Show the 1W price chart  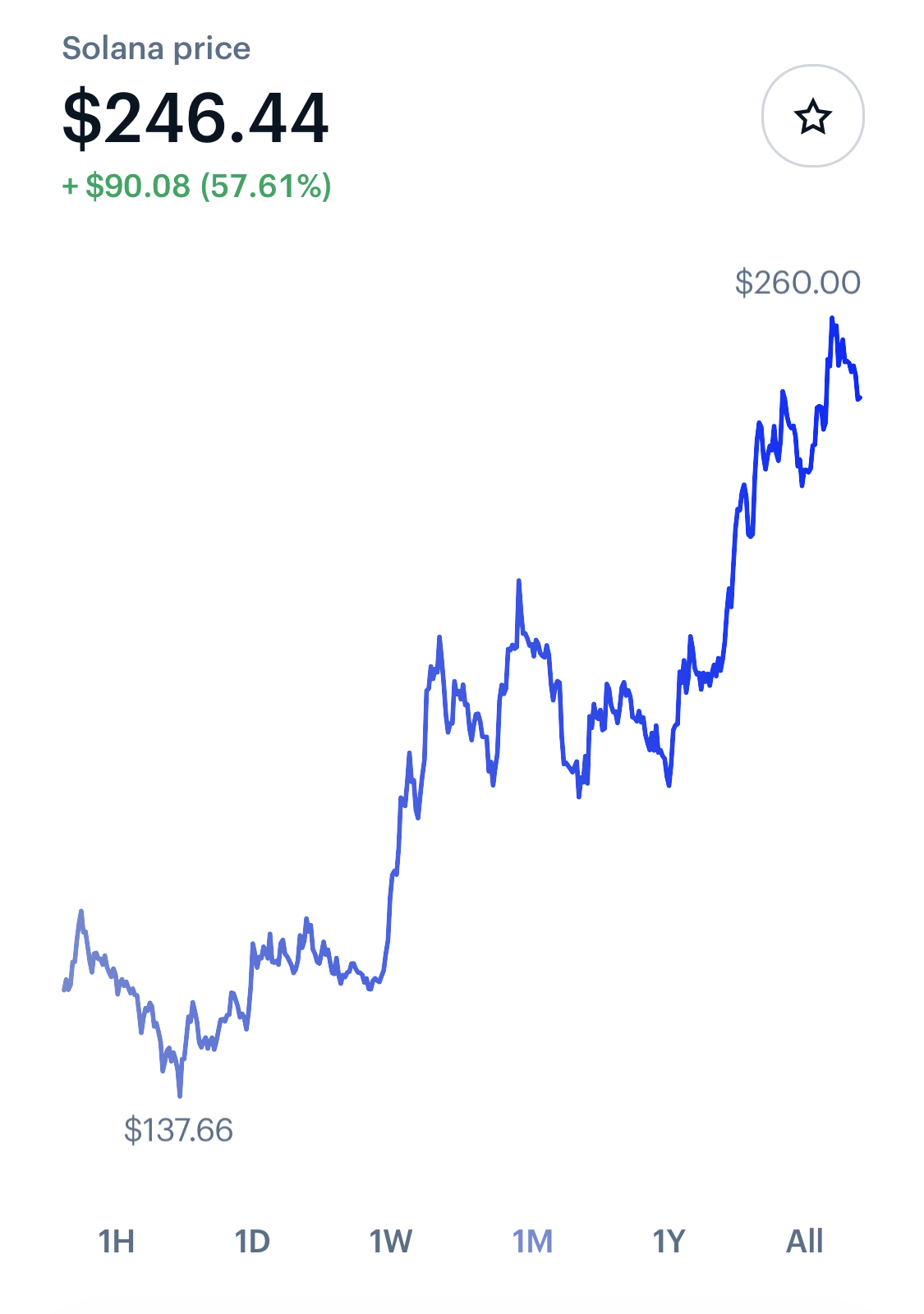click(x=390, y=1241)
